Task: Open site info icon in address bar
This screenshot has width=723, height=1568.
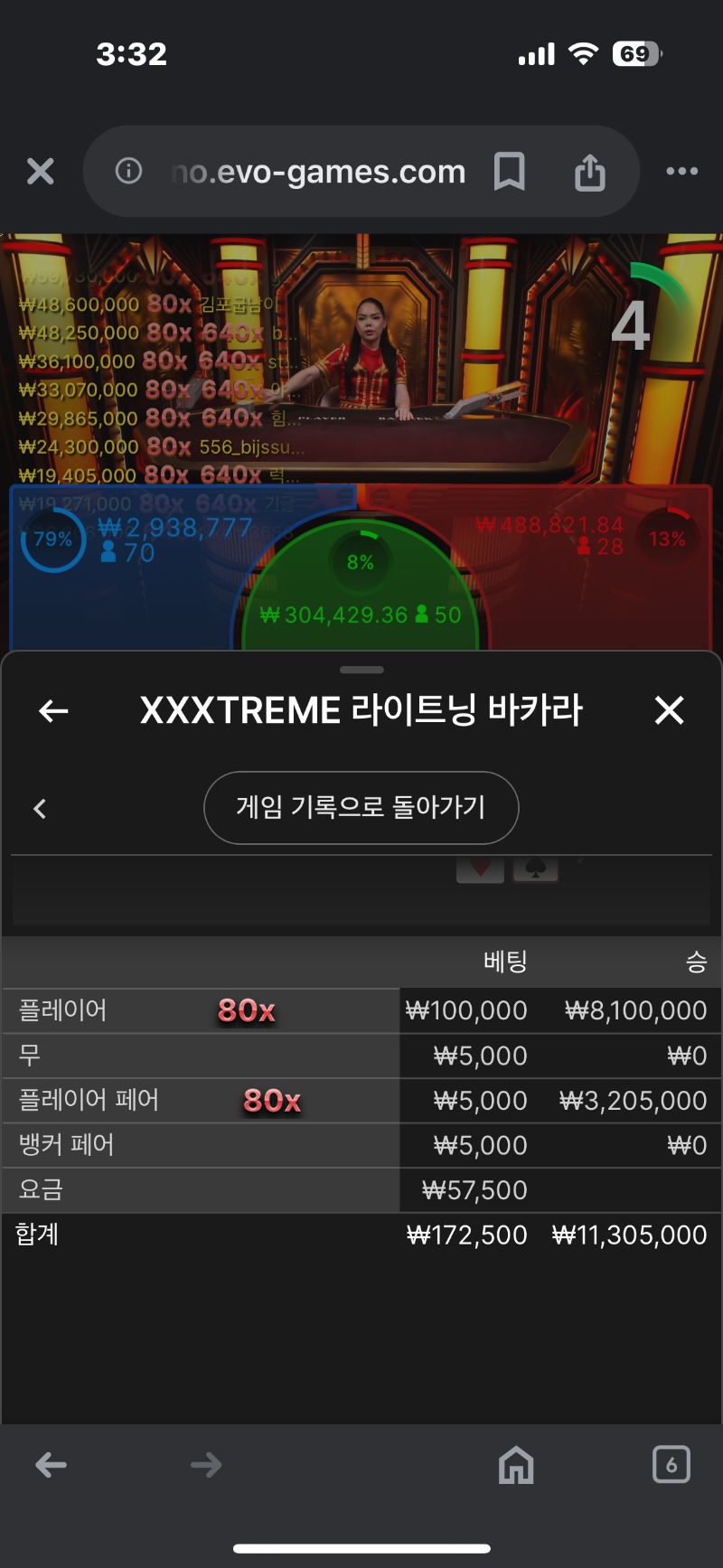Action: [x=128, y=170]
